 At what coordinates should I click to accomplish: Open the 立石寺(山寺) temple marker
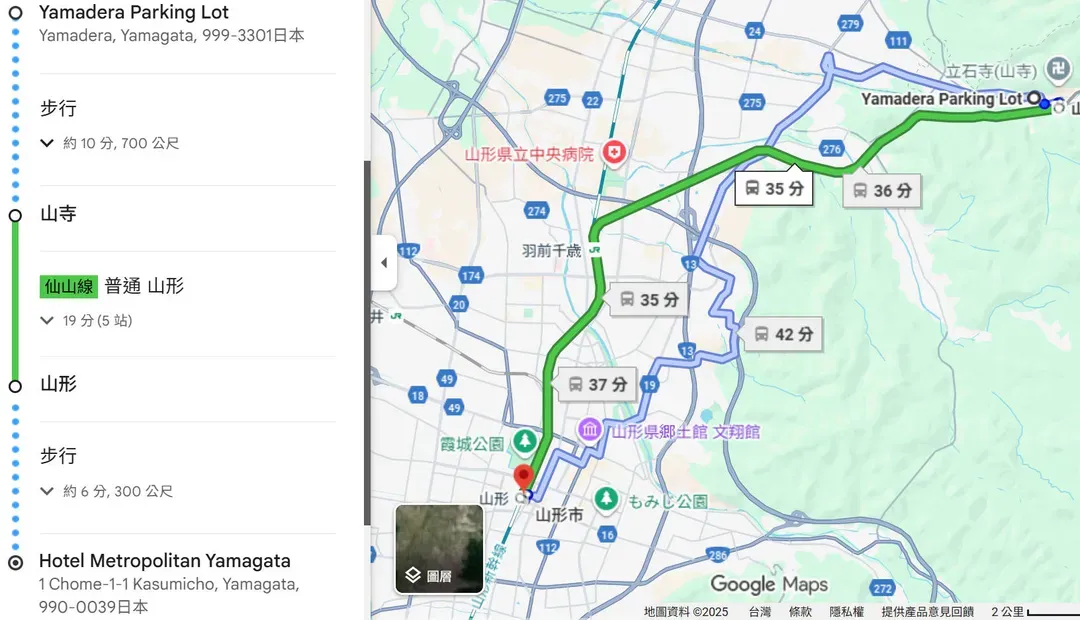(x=1056, y=69)
